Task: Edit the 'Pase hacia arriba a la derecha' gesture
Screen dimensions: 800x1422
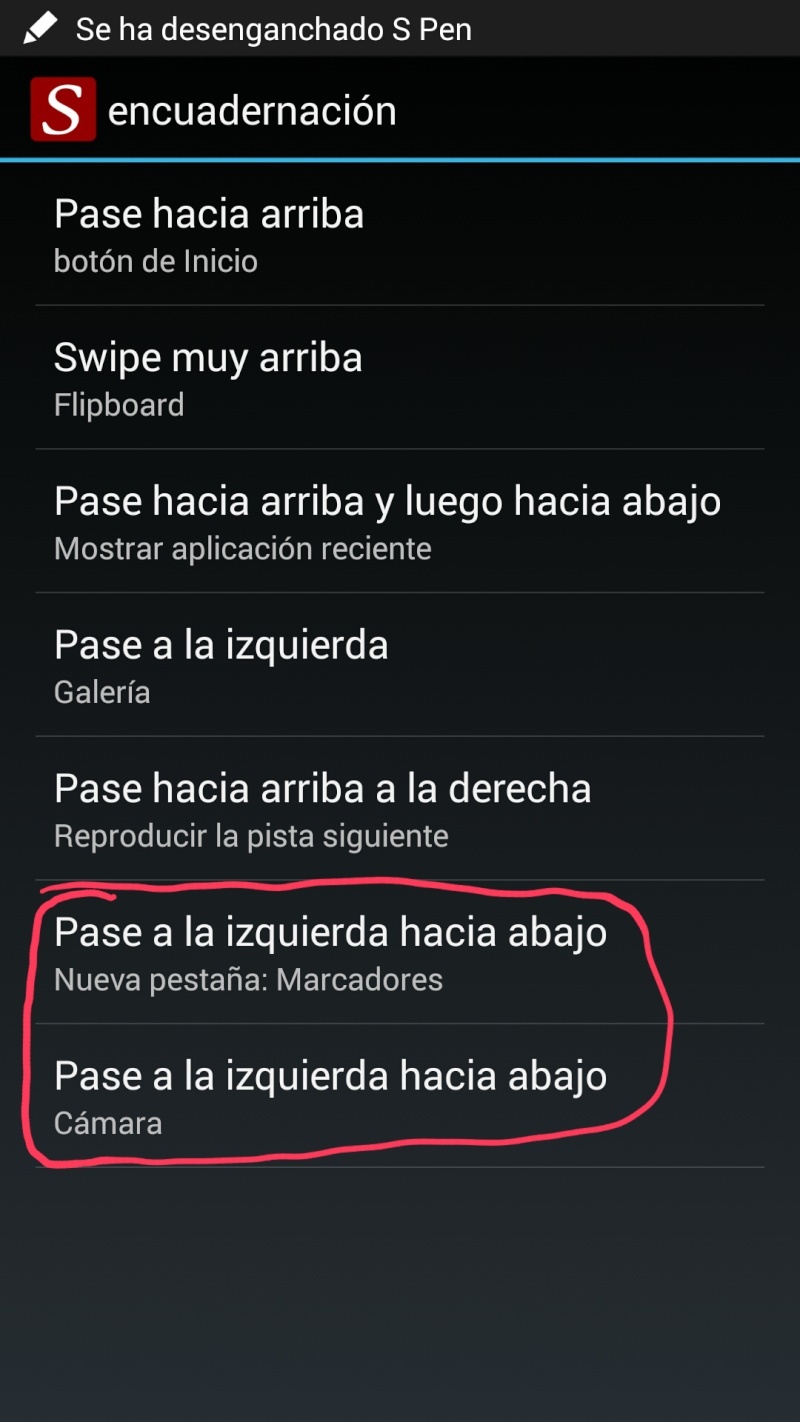Action: pos(400,810)
